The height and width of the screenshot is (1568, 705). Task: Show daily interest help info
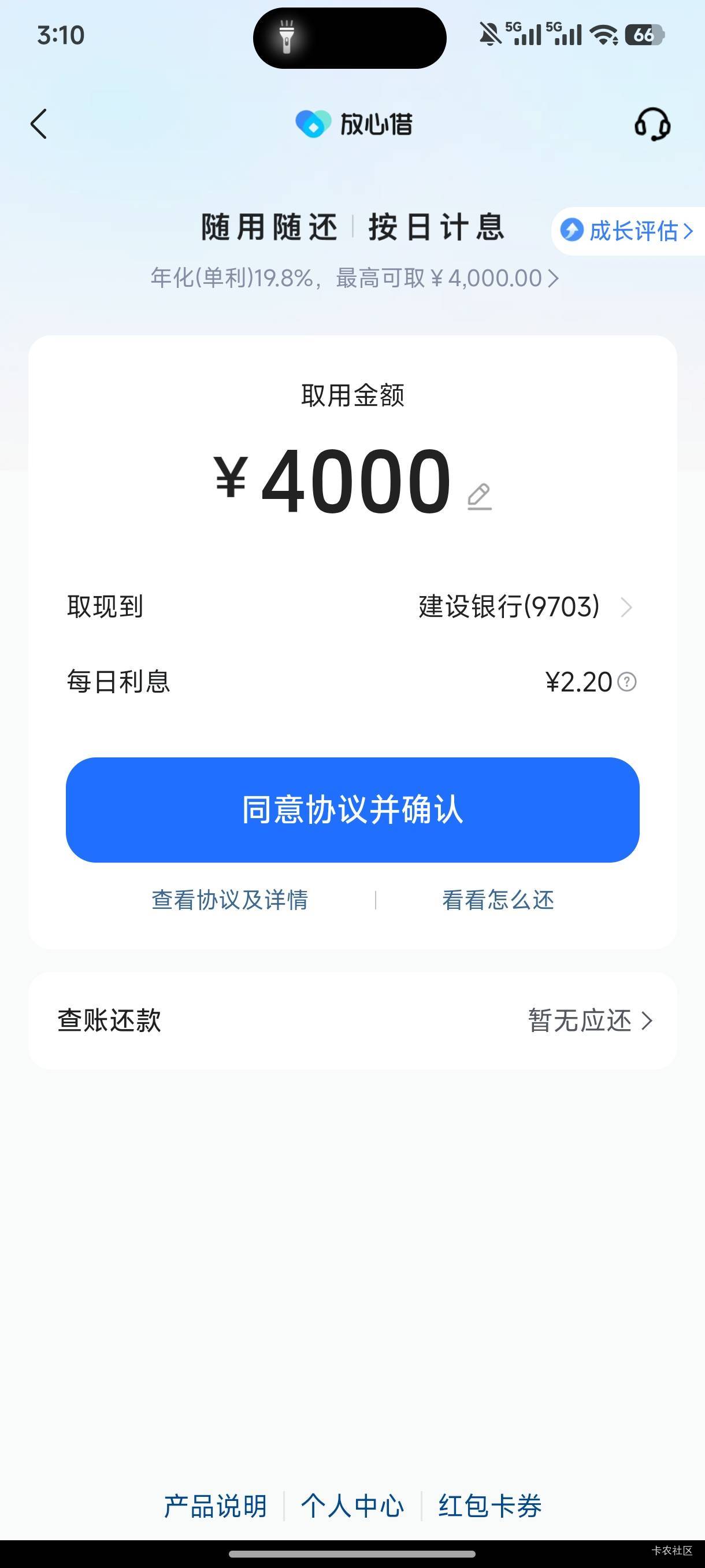click(627, 682)
